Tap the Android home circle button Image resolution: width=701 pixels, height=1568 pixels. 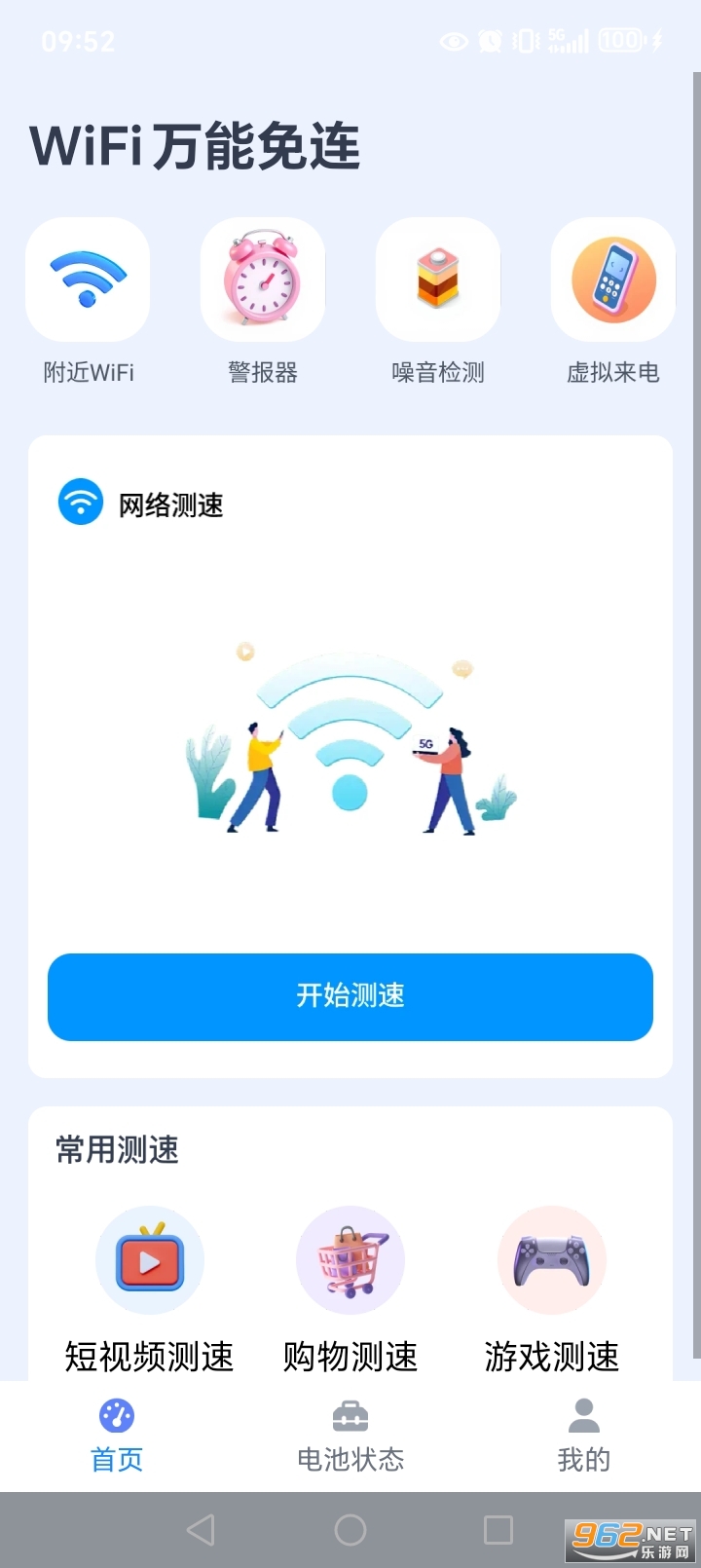click(350, 1531)
